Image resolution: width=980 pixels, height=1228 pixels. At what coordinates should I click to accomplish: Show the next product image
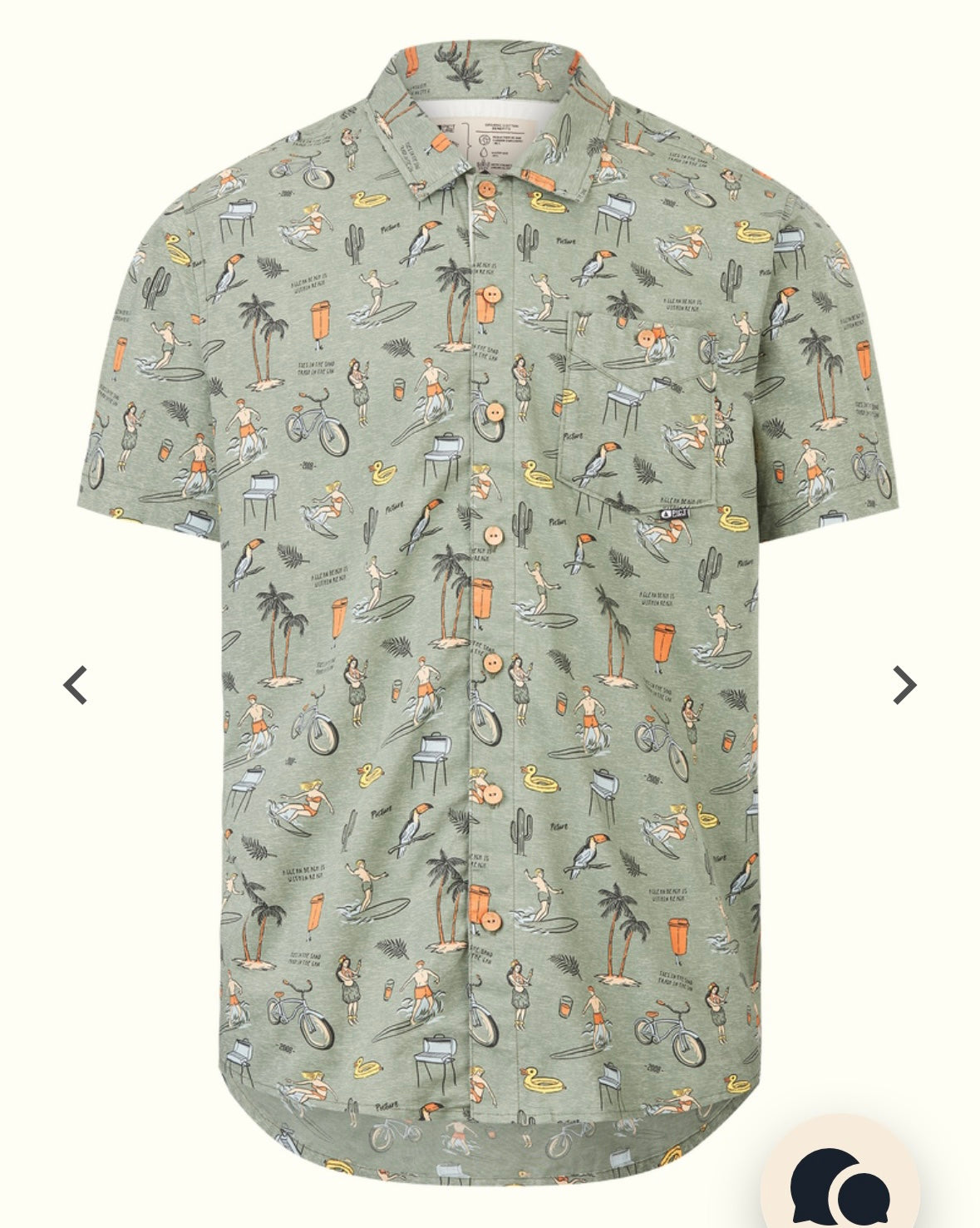click(904, 685)
